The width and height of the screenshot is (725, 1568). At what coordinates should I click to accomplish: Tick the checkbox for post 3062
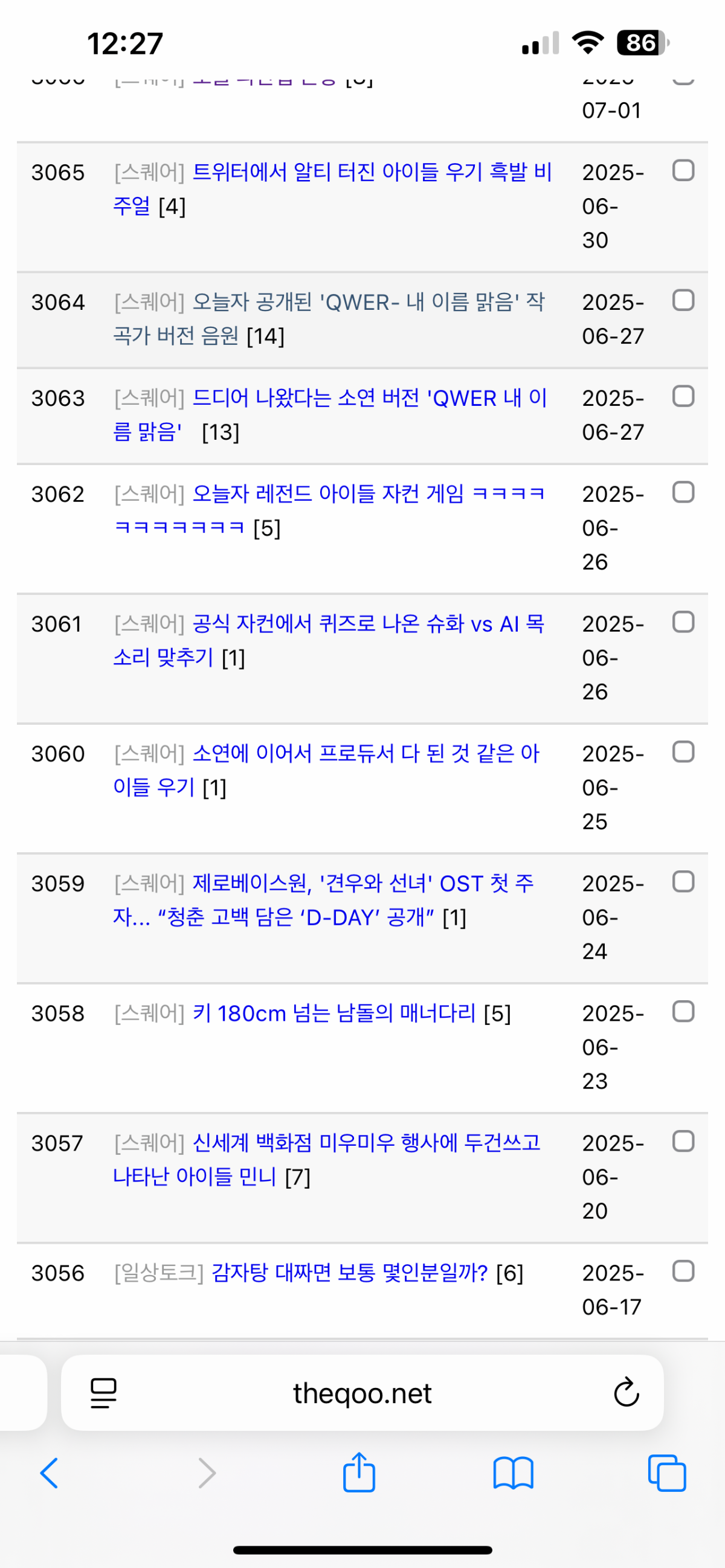click(683, 492)
